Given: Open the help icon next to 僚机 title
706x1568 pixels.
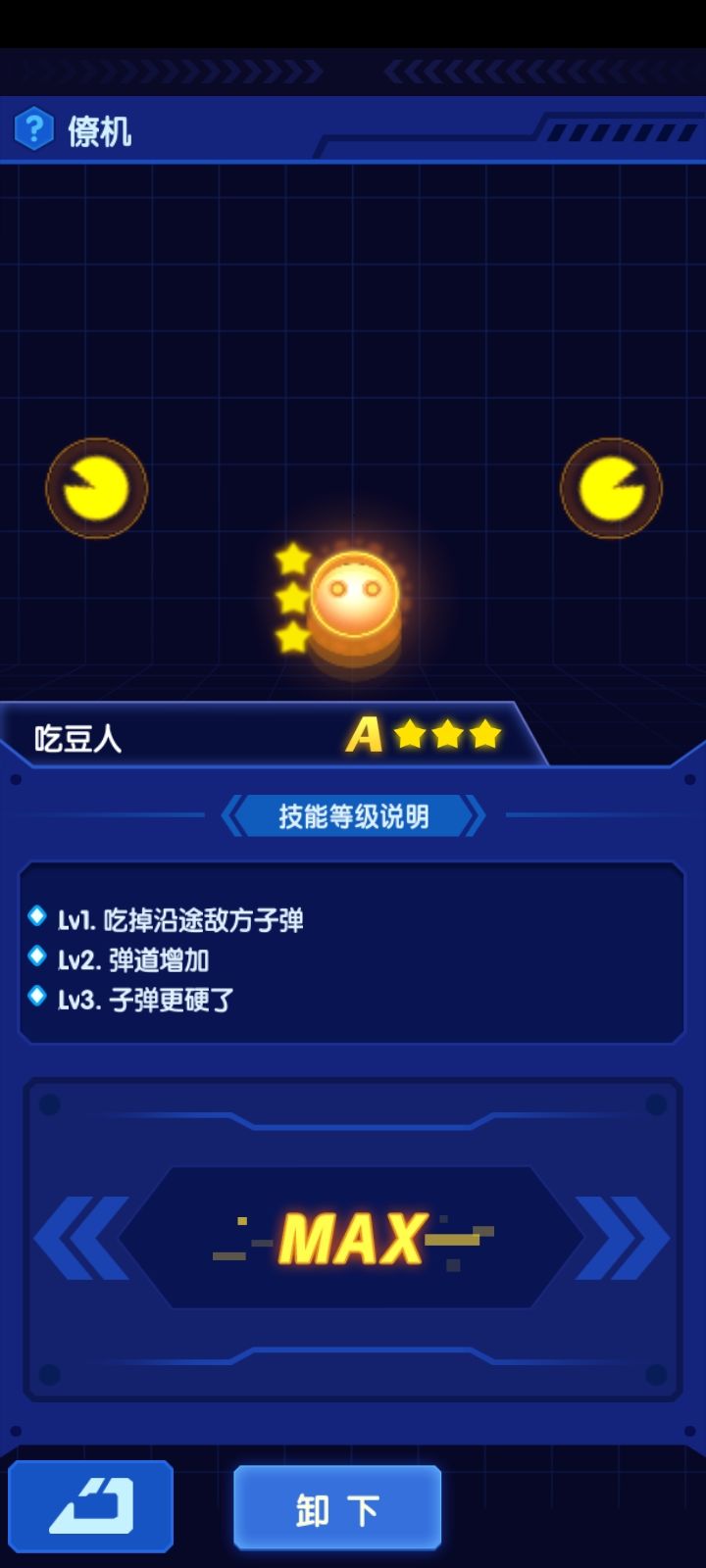Looking at the screenshot, I should (x=32, y=126).
